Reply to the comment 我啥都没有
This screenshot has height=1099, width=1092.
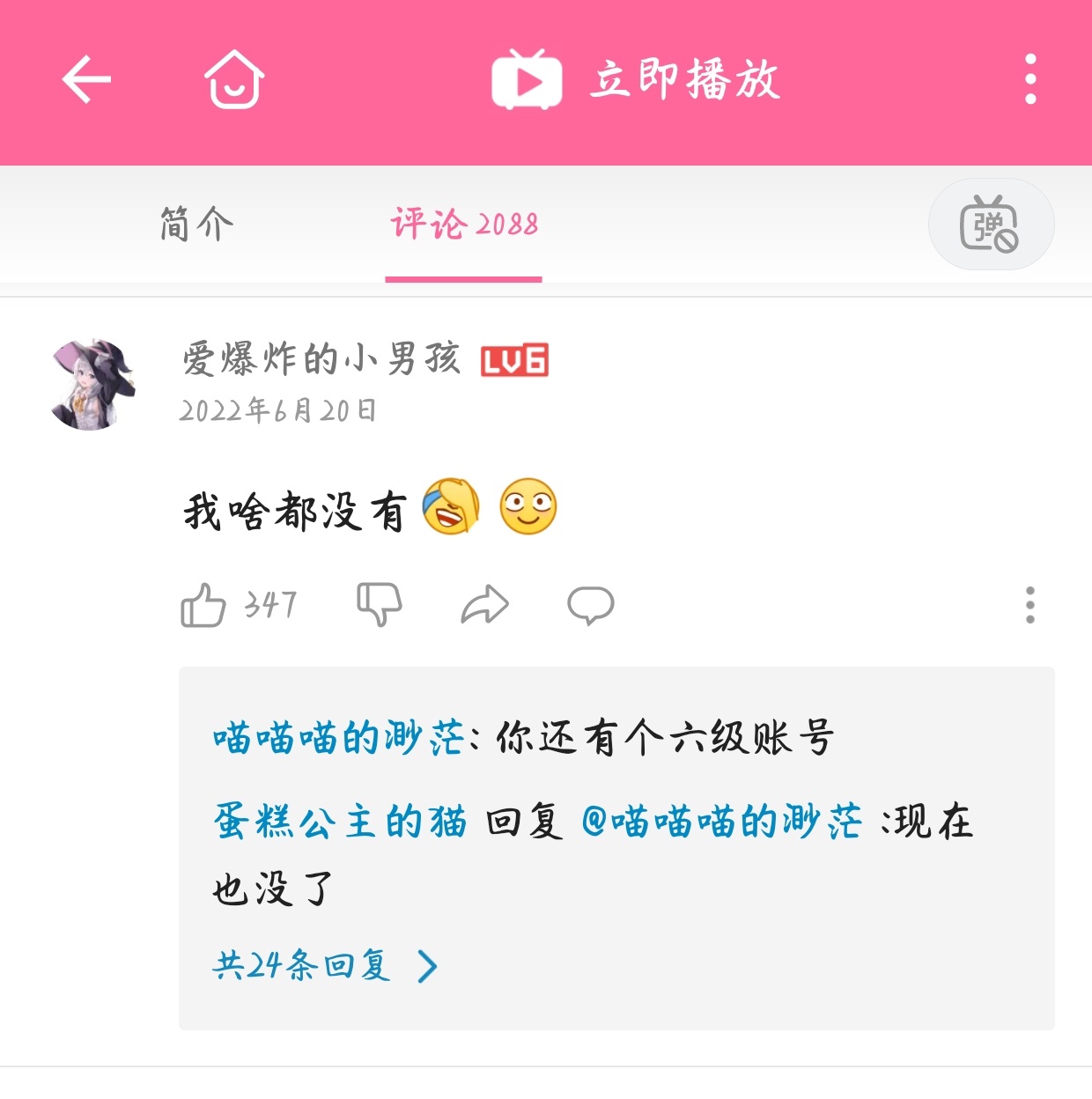(590, 605)
